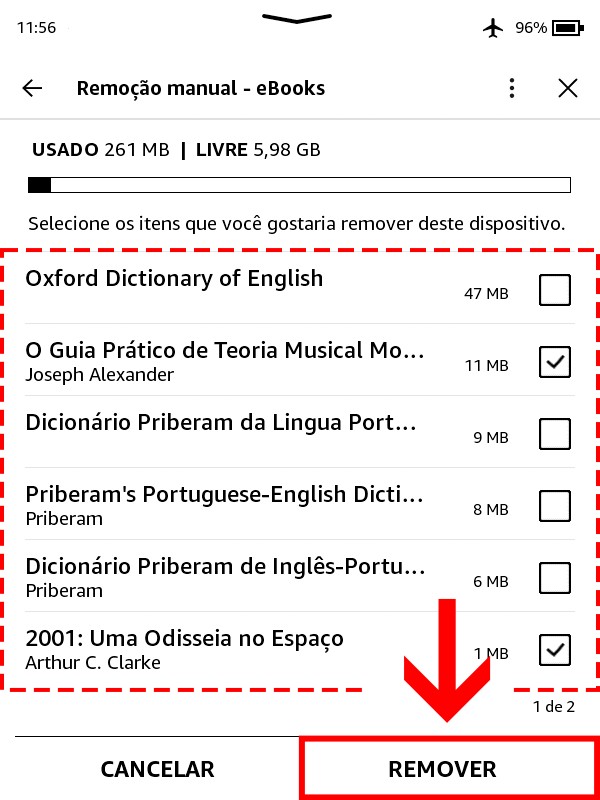Open the quick settings handle at top
Viewport: 600px width, 800px height.
[x=297, y=19]
